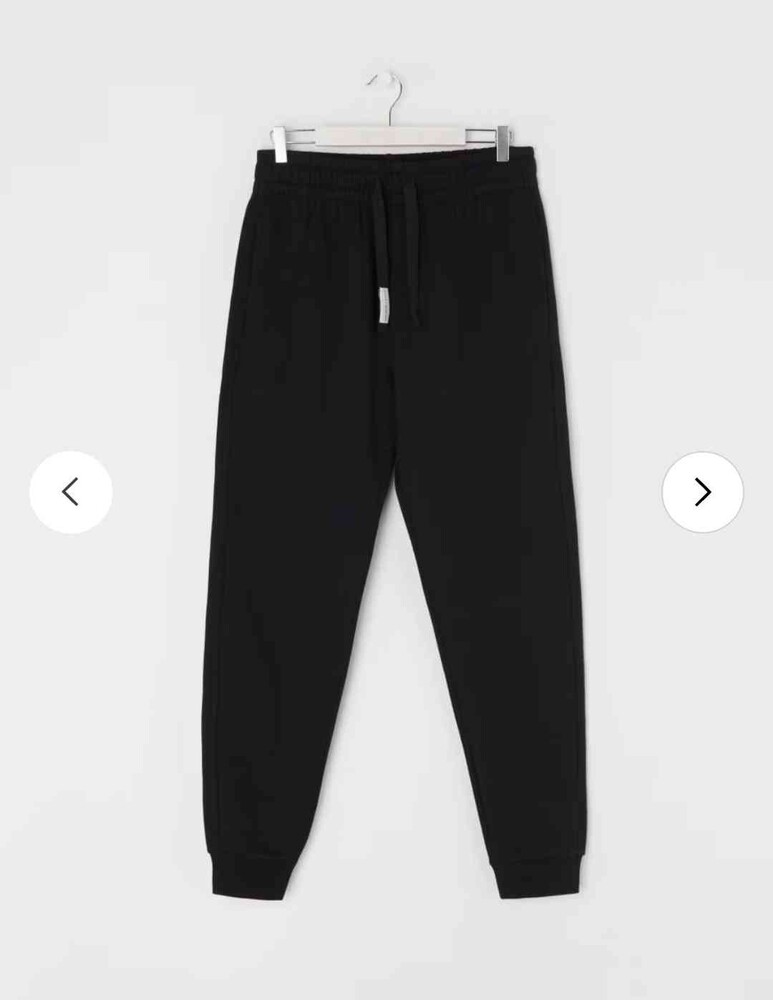Show the next product image
This screenshot has width=773, height=1000.
tap(702, 491)
